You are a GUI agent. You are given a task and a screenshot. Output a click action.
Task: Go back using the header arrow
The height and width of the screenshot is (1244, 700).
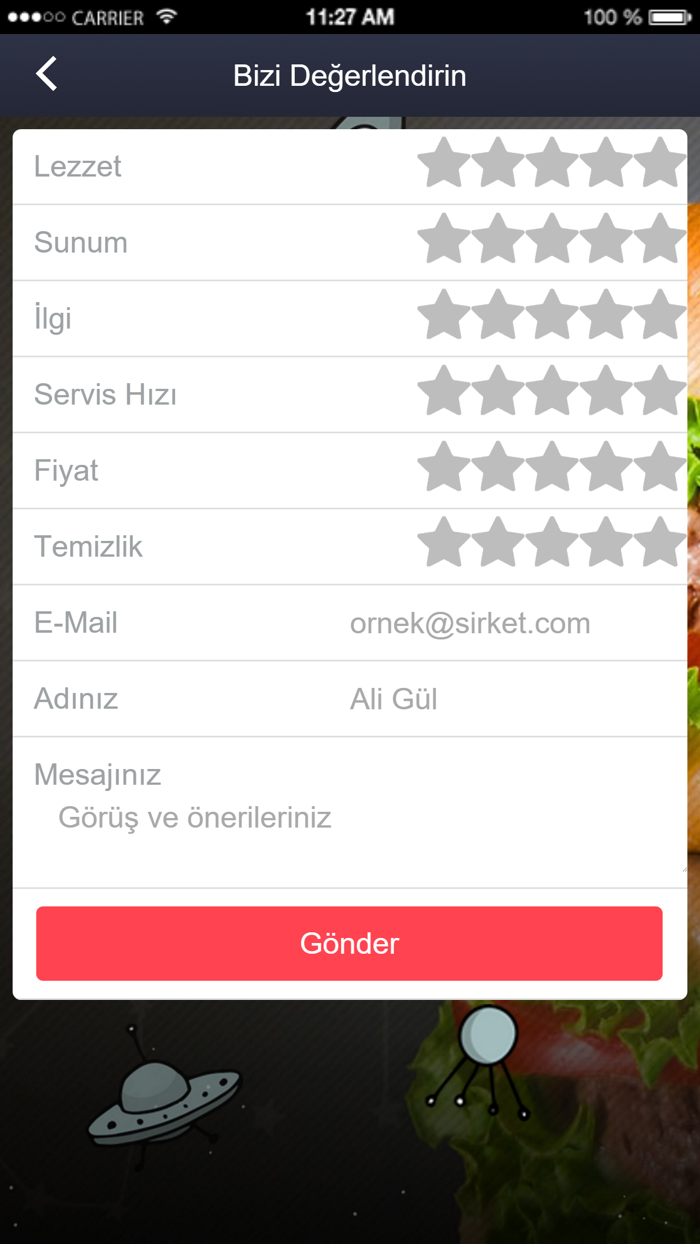46,75
